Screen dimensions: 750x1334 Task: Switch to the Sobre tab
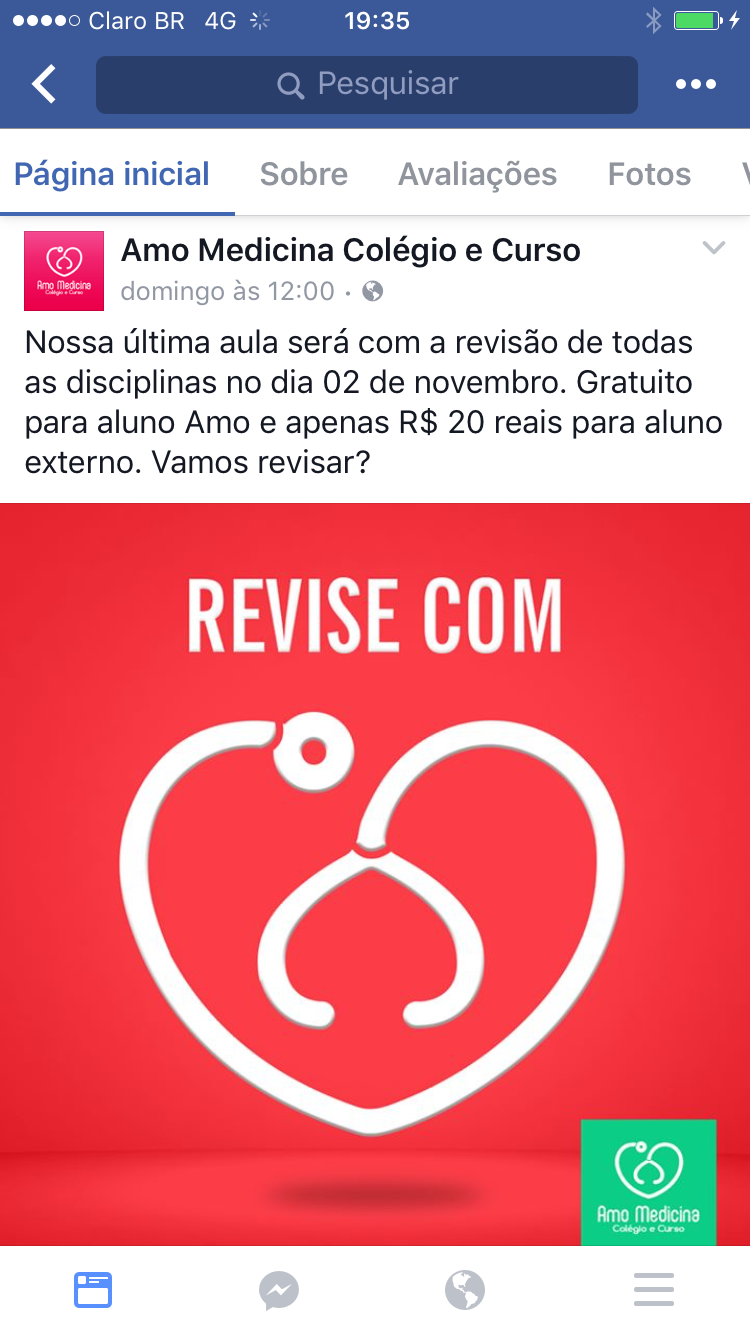304,174
